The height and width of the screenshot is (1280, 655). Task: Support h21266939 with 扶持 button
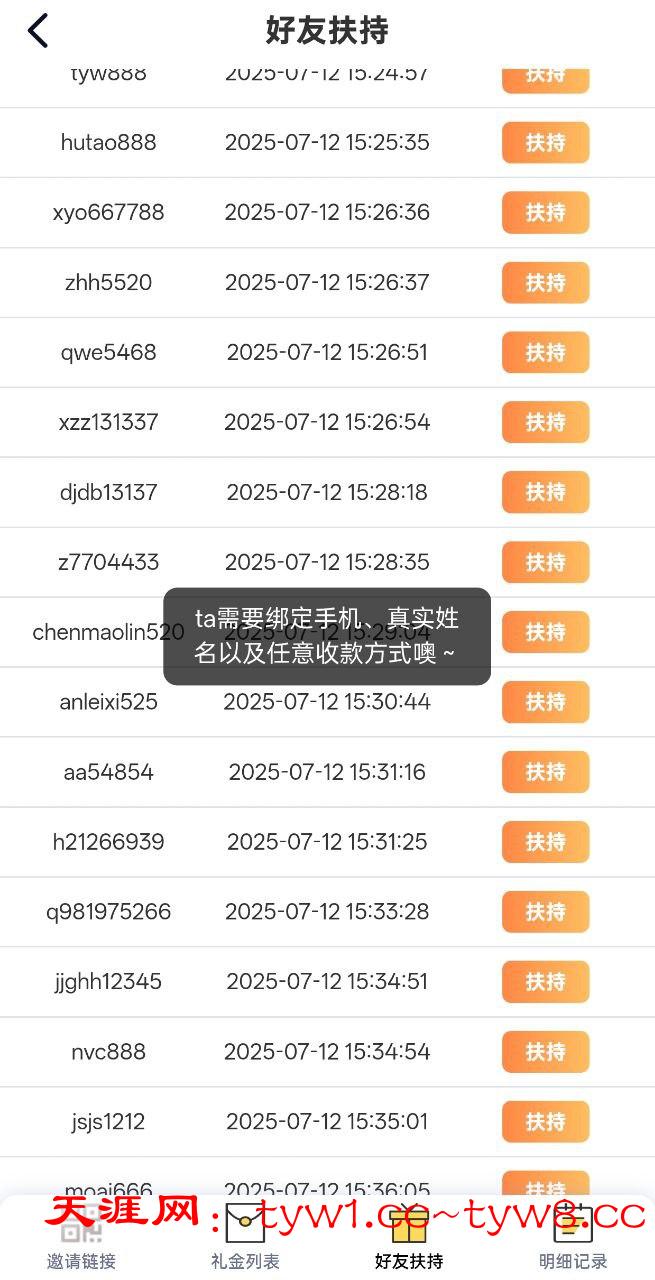tap(545, 842)
